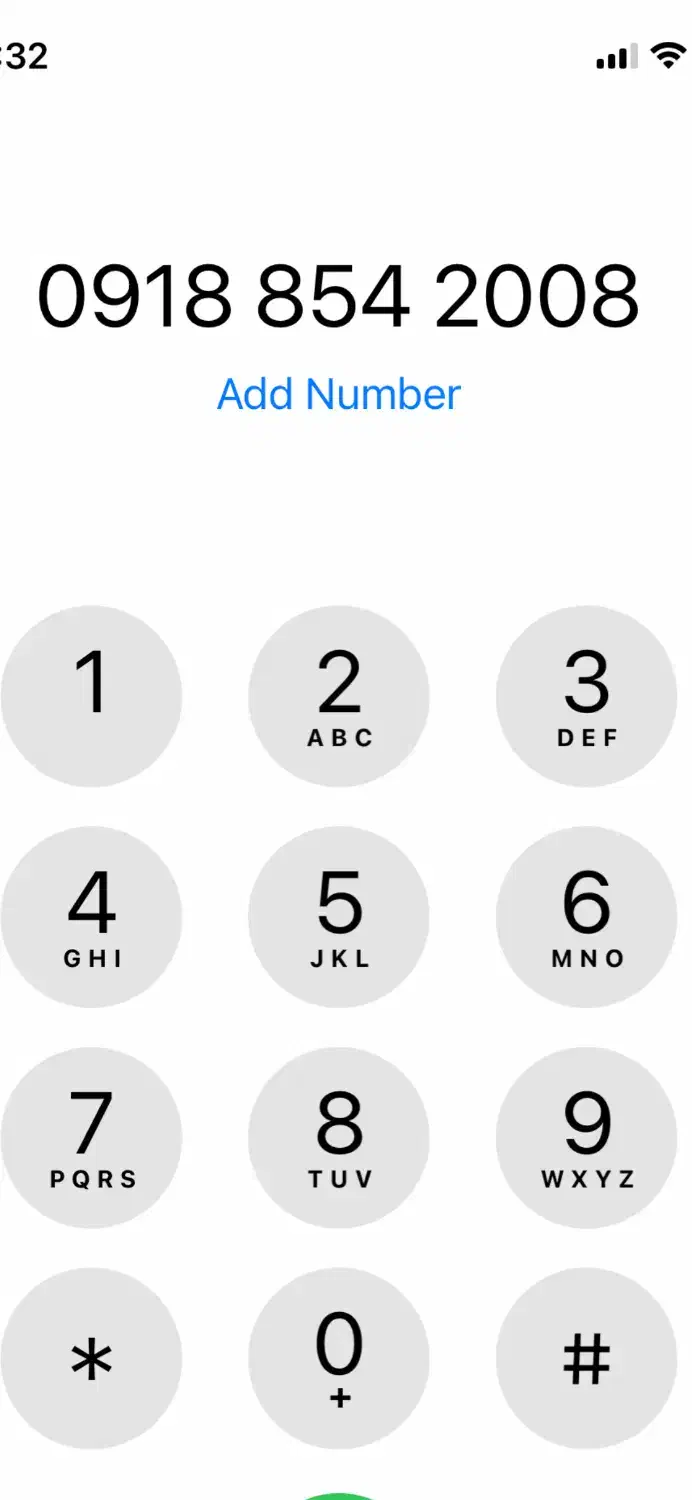Viewport: 692px width, 1500px height.
Task: Tap the asterisk key
Action: click(x=92, y=1359)
